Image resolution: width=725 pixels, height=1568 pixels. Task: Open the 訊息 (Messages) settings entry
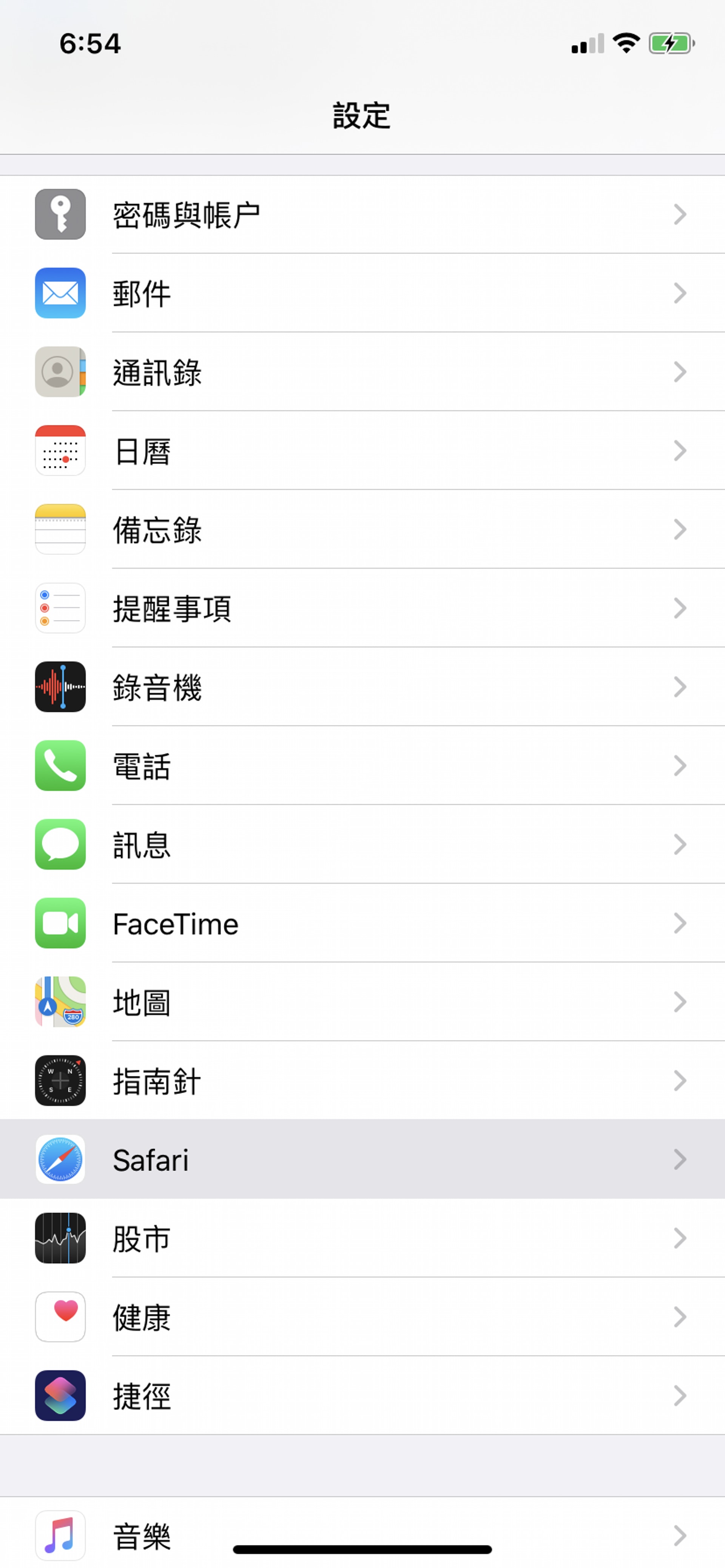pyautogui.click(x=362, y=844)
